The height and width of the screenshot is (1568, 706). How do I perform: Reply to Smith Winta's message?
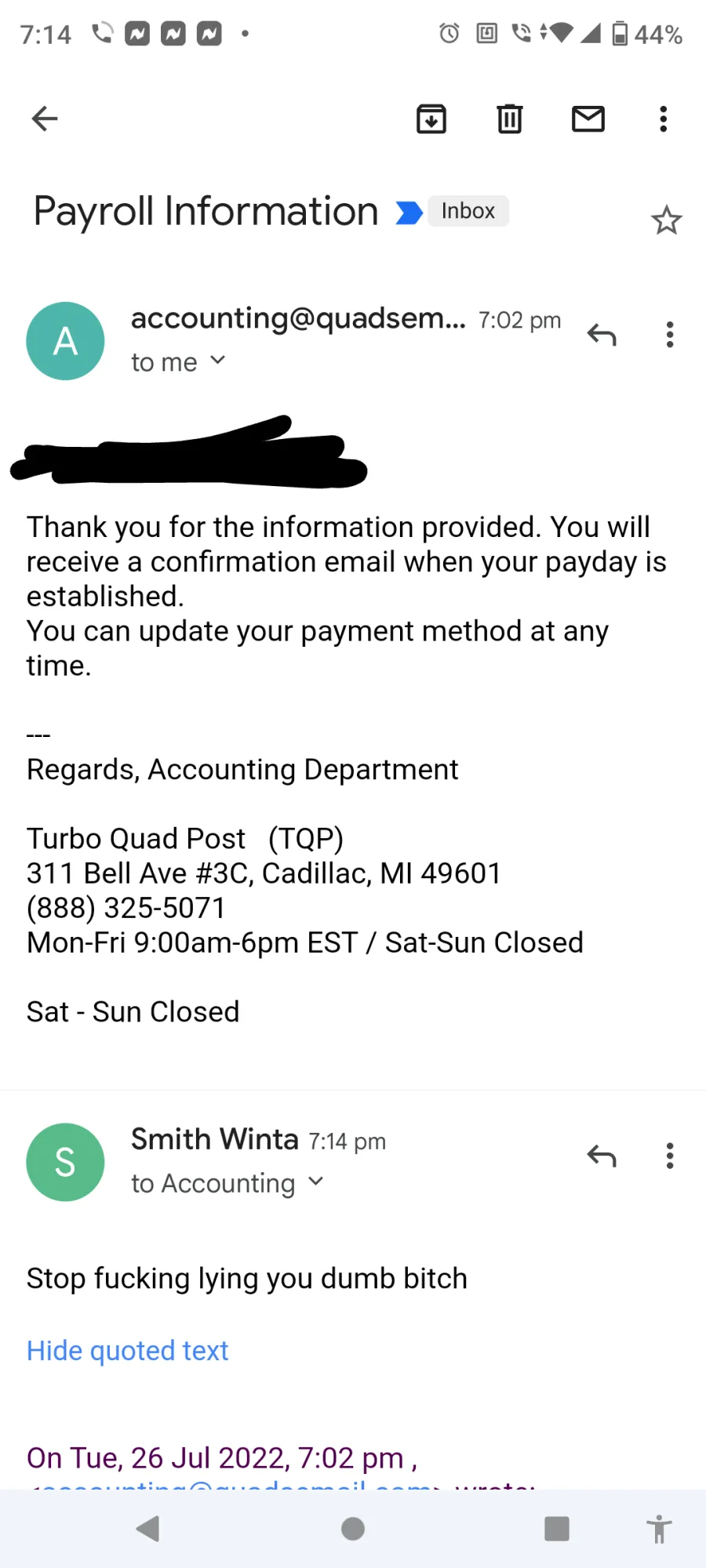coord(602,1156)
